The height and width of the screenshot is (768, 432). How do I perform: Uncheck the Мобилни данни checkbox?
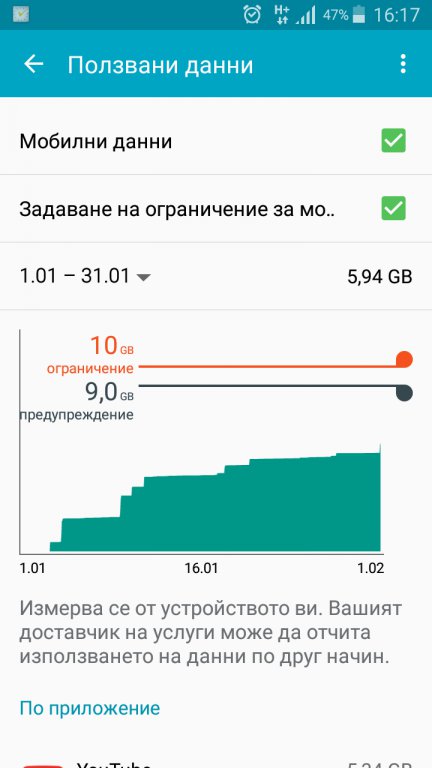394,141
